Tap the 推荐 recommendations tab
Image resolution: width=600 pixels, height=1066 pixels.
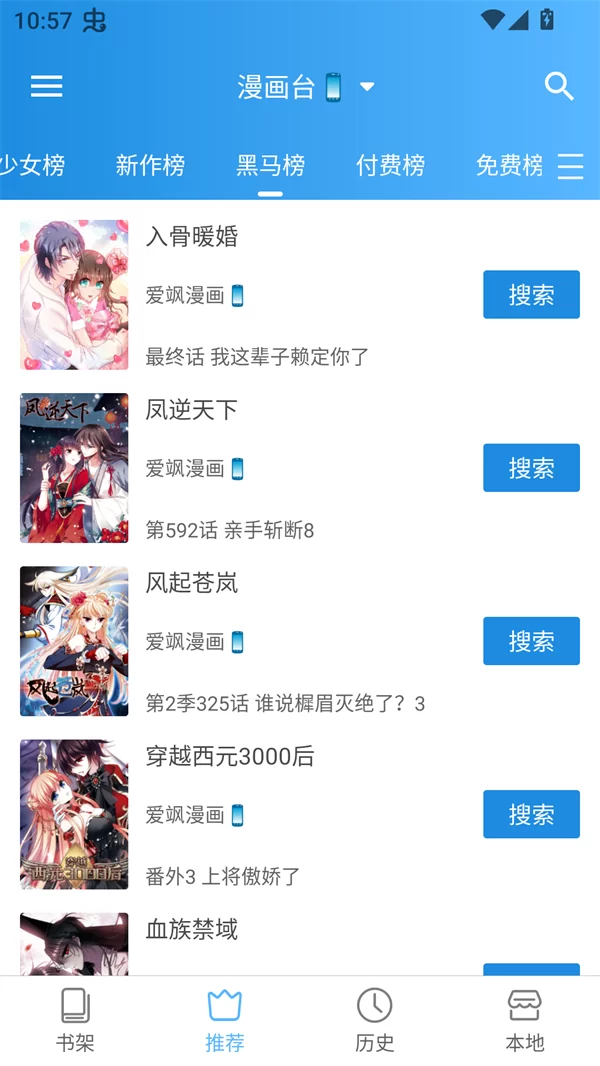225,1020
